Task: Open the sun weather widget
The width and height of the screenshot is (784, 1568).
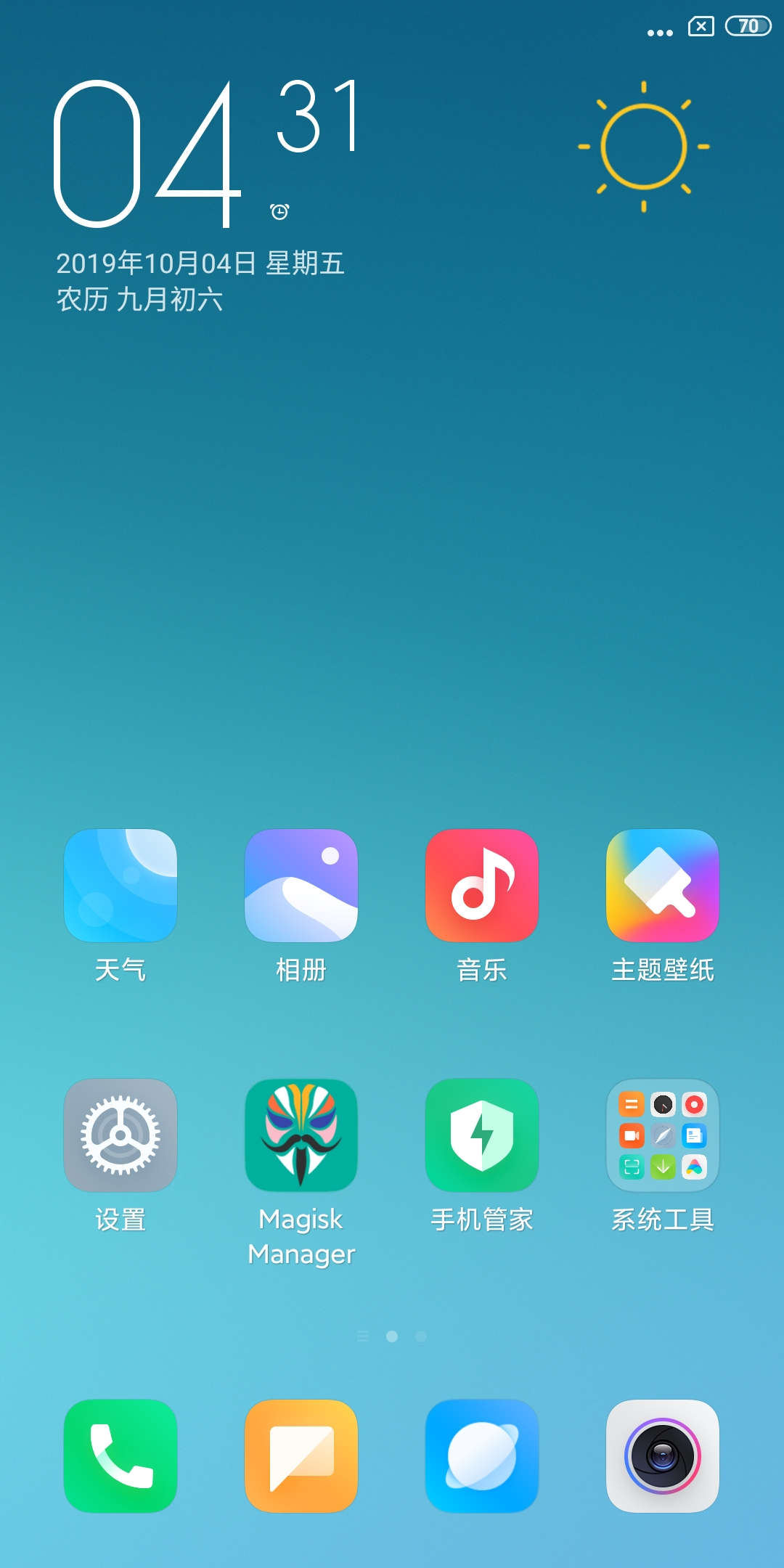Action: point(644,147)
